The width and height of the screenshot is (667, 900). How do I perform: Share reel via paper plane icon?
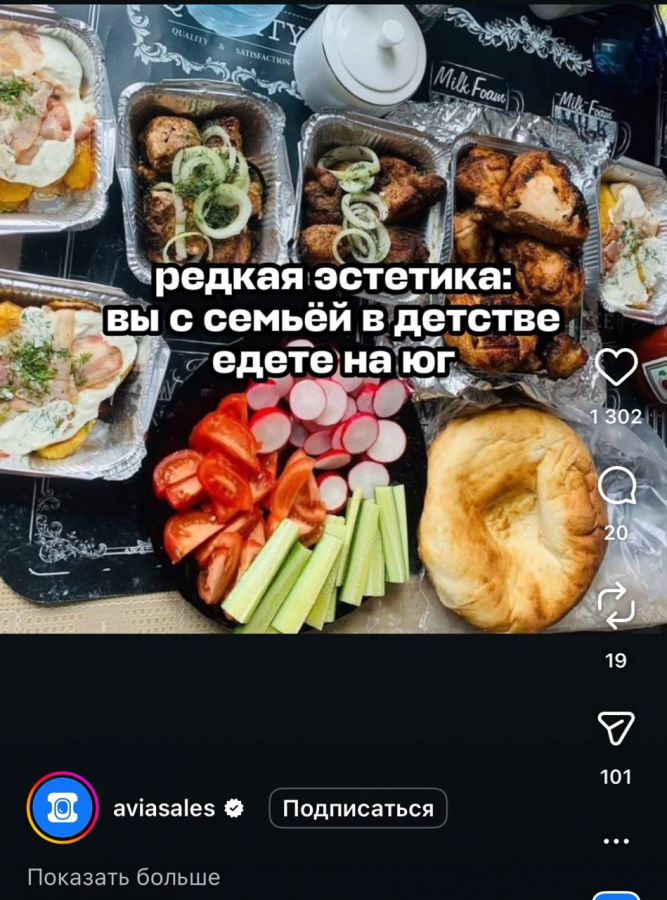(x=616, y=727)
